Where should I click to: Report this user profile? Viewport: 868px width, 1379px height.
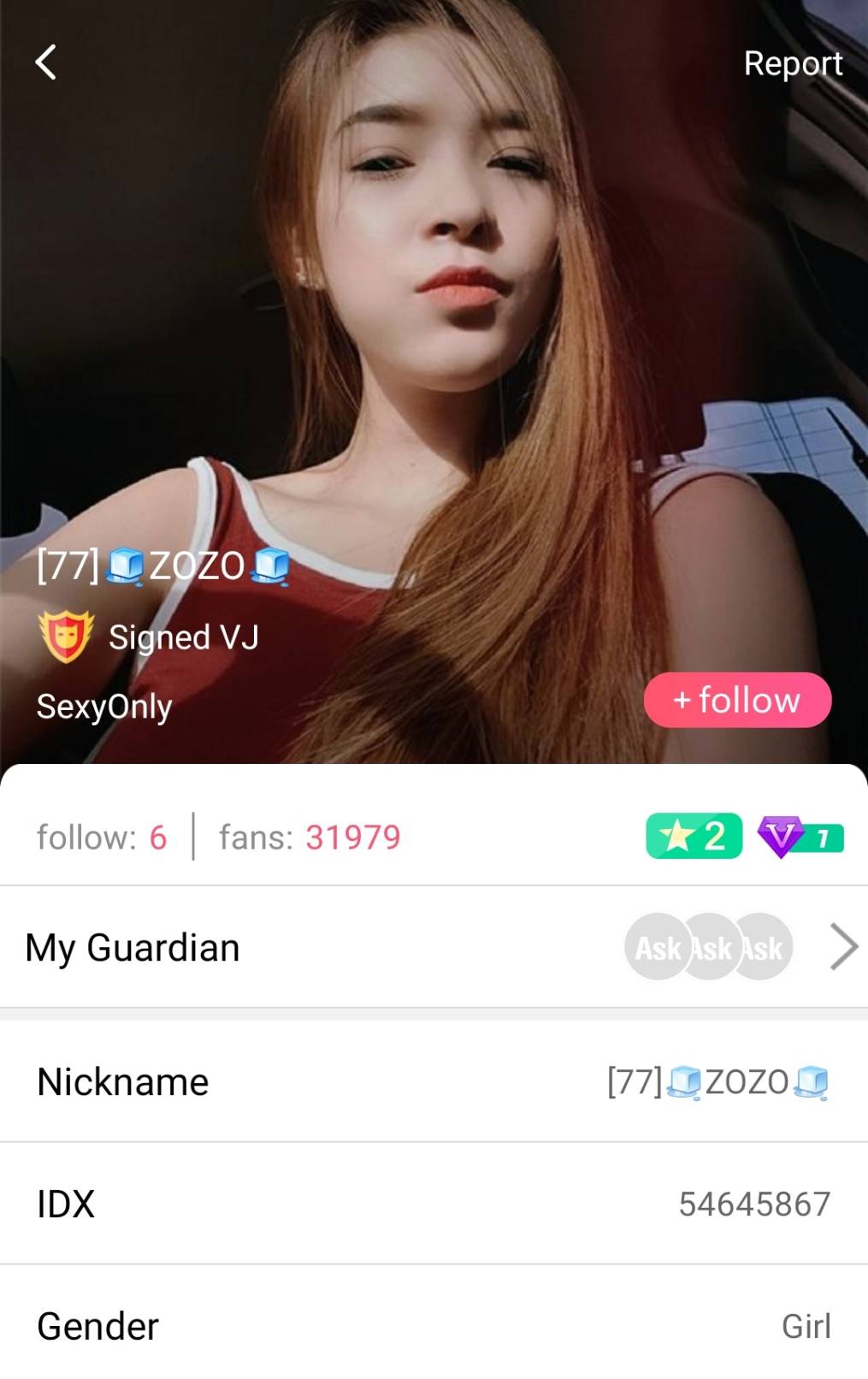792,63
